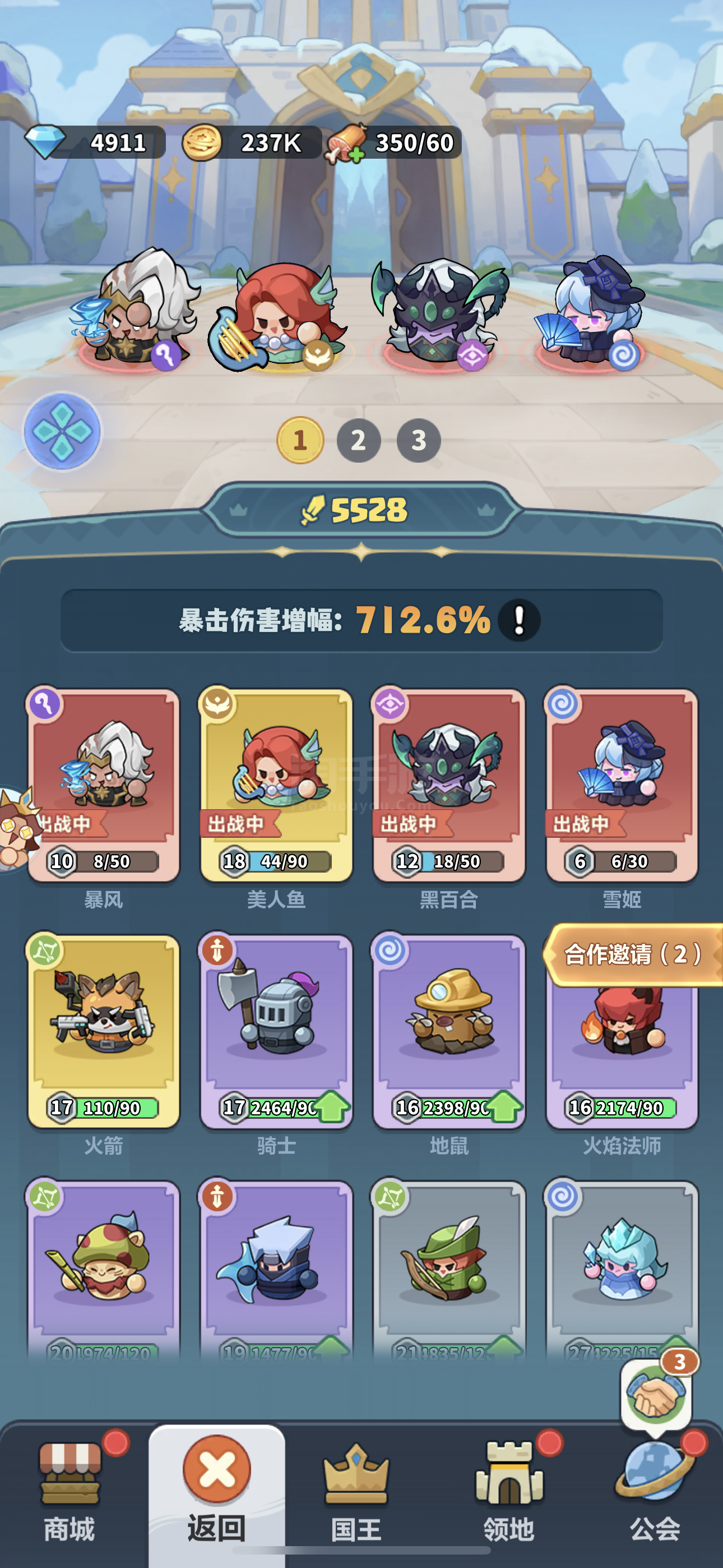
Task: Show crit damage bonus info icon
Action: pyautogui.click(x=518, y=620)
